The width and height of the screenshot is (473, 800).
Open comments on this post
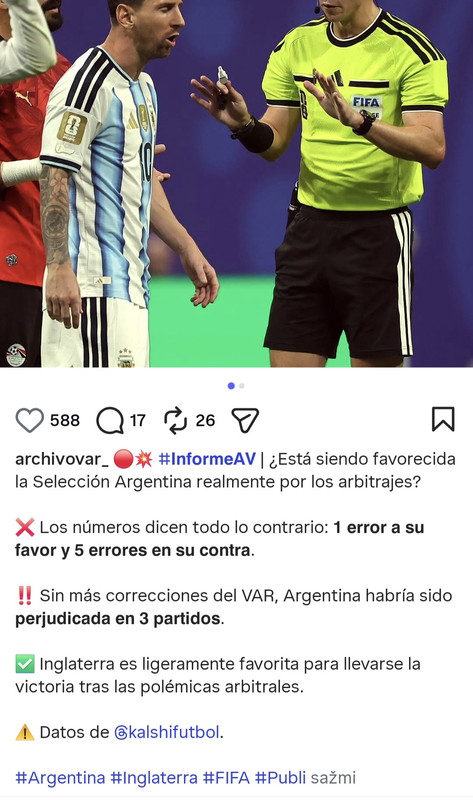110,420
